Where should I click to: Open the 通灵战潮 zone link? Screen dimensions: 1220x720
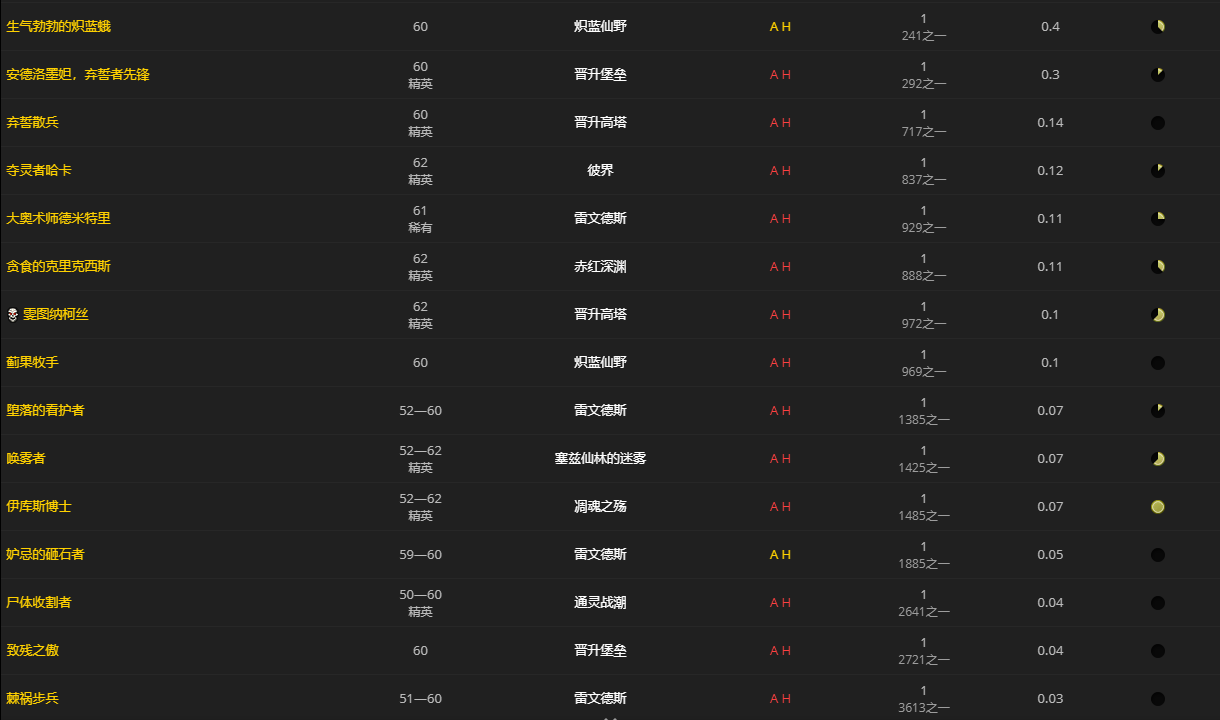pyautogui.click(x=600, y=602)
